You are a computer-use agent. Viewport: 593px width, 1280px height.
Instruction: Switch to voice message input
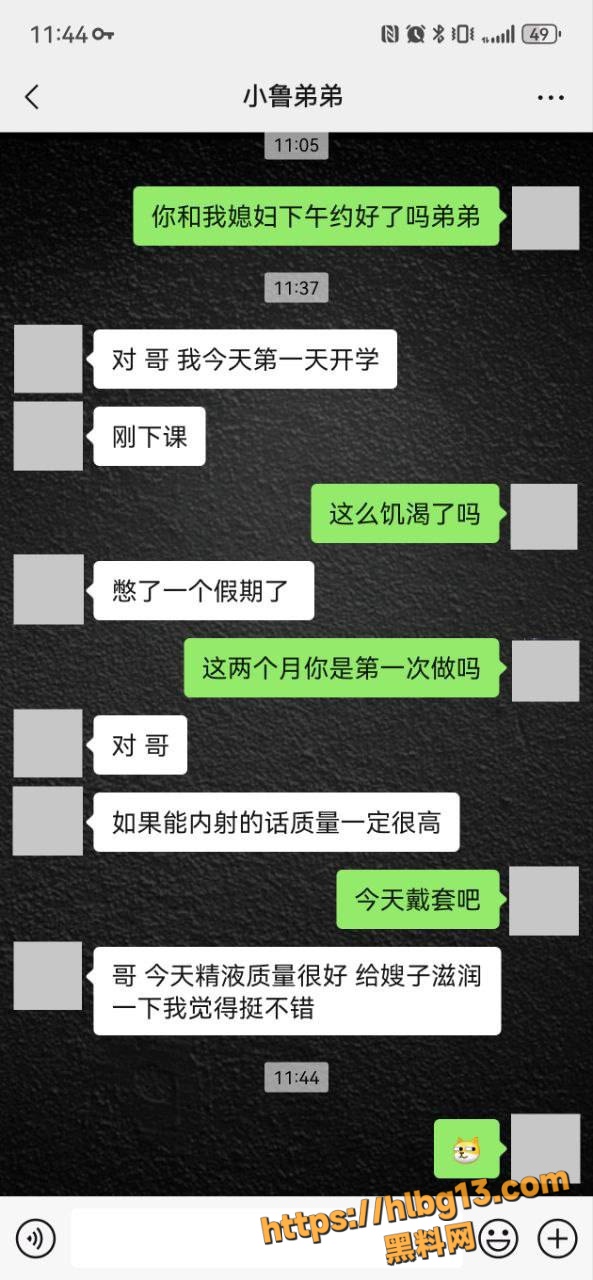click(35, 1239)
